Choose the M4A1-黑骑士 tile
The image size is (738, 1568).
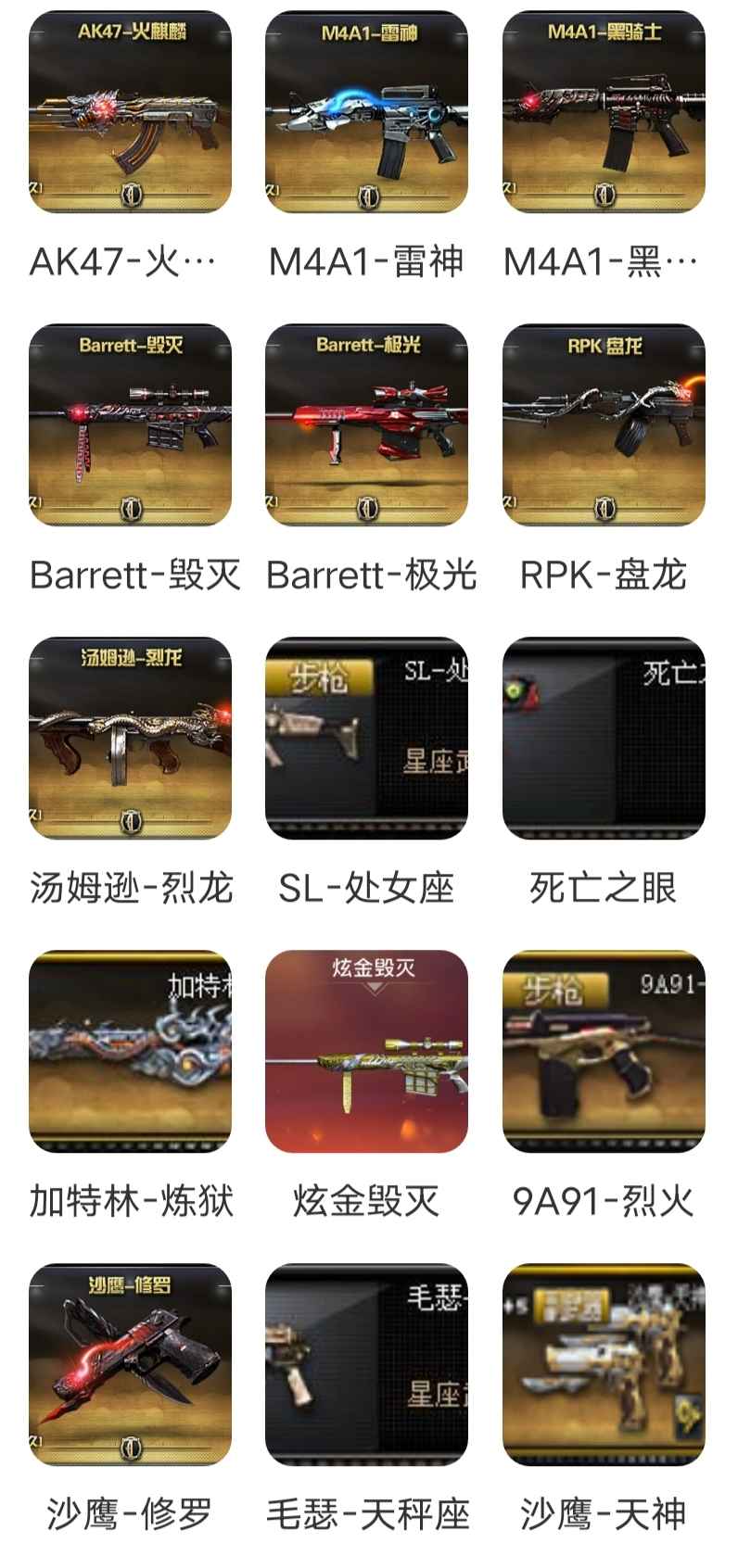pyautogui.click(x=604, y=112)
